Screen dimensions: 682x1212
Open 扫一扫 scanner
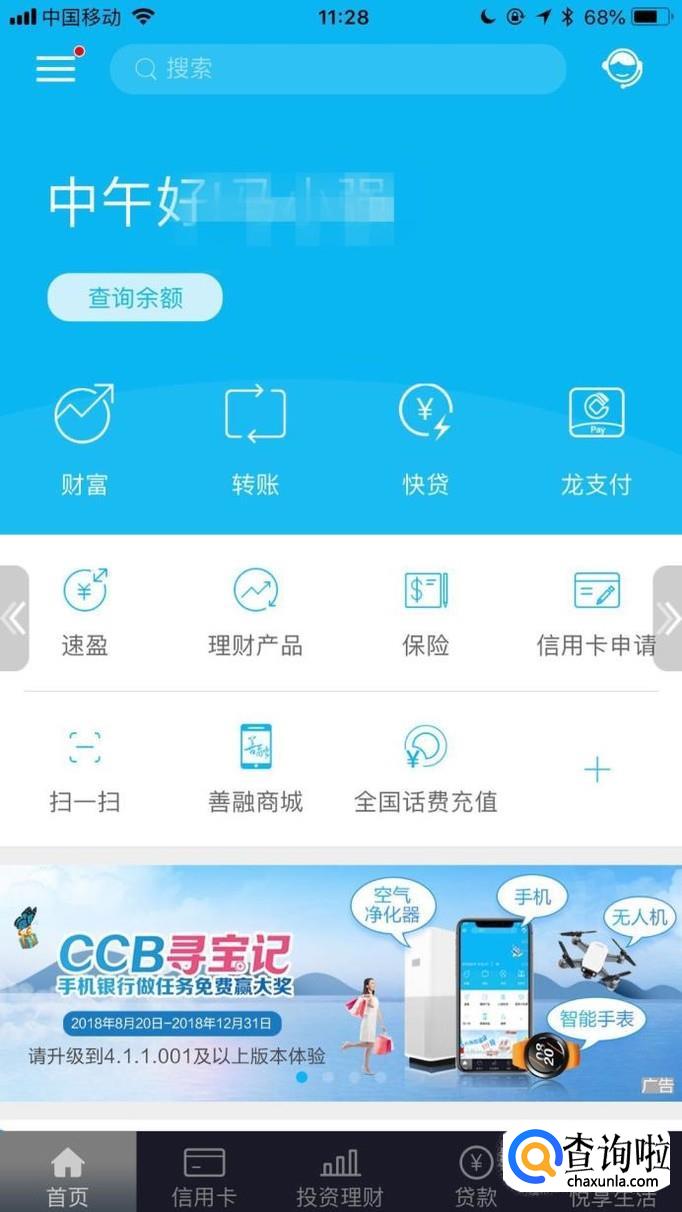[x=85, y=769]
